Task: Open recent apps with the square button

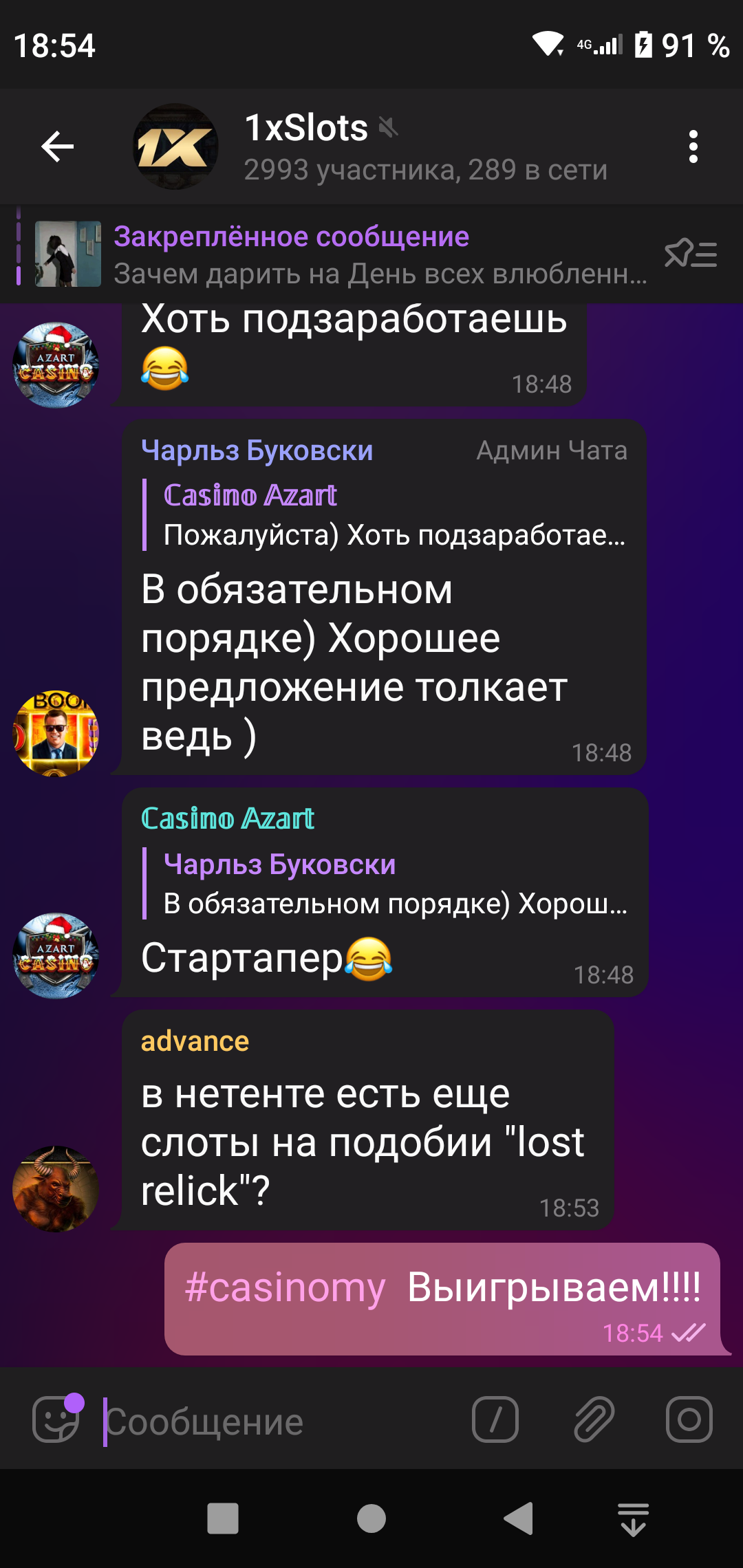Action: (223, 1518)
